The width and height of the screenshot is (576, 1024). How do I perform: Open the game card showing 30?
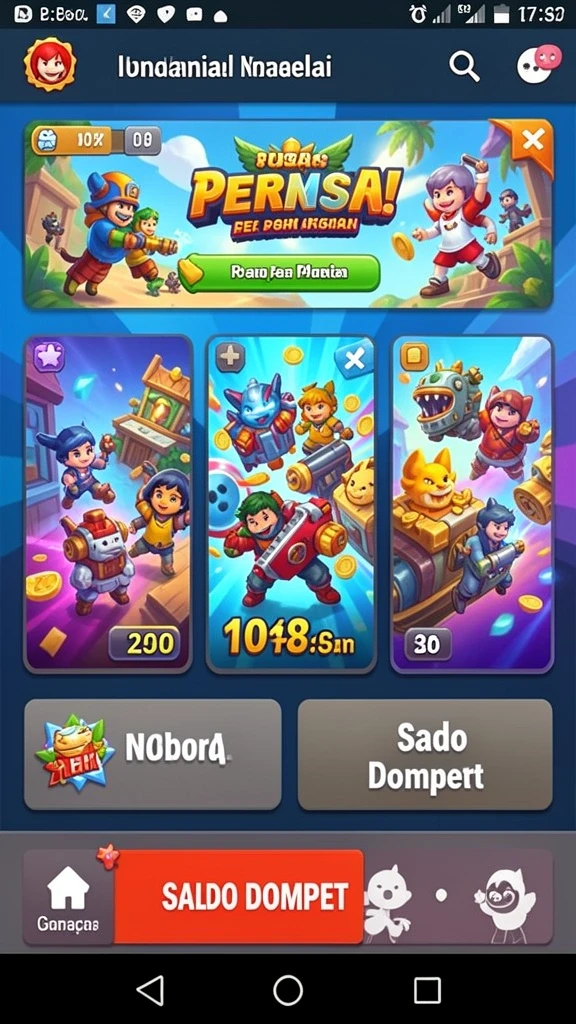coord(472,504)
